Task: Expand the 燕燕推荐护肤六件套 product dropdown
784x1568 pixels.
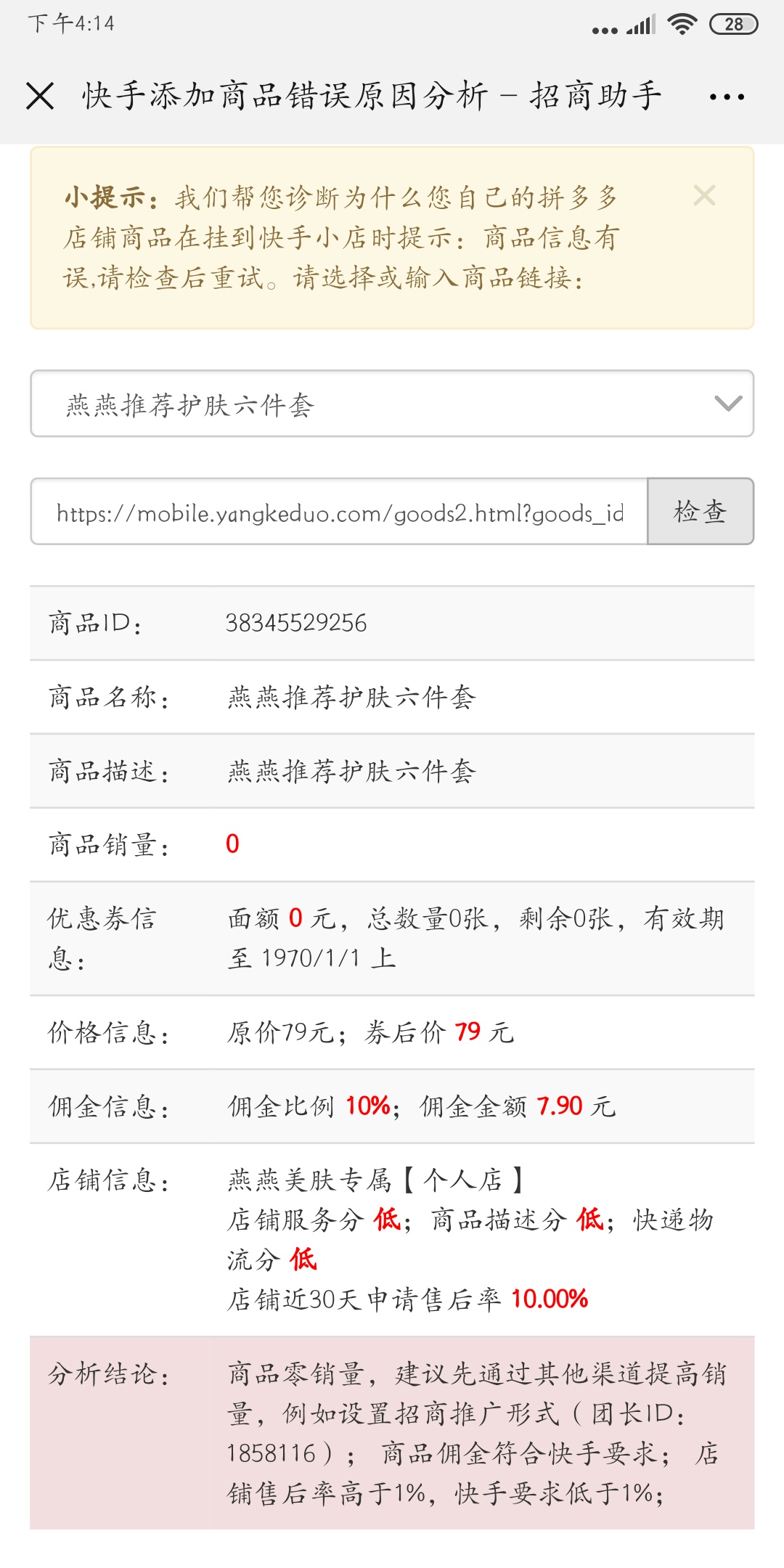Action: (392, 404)
